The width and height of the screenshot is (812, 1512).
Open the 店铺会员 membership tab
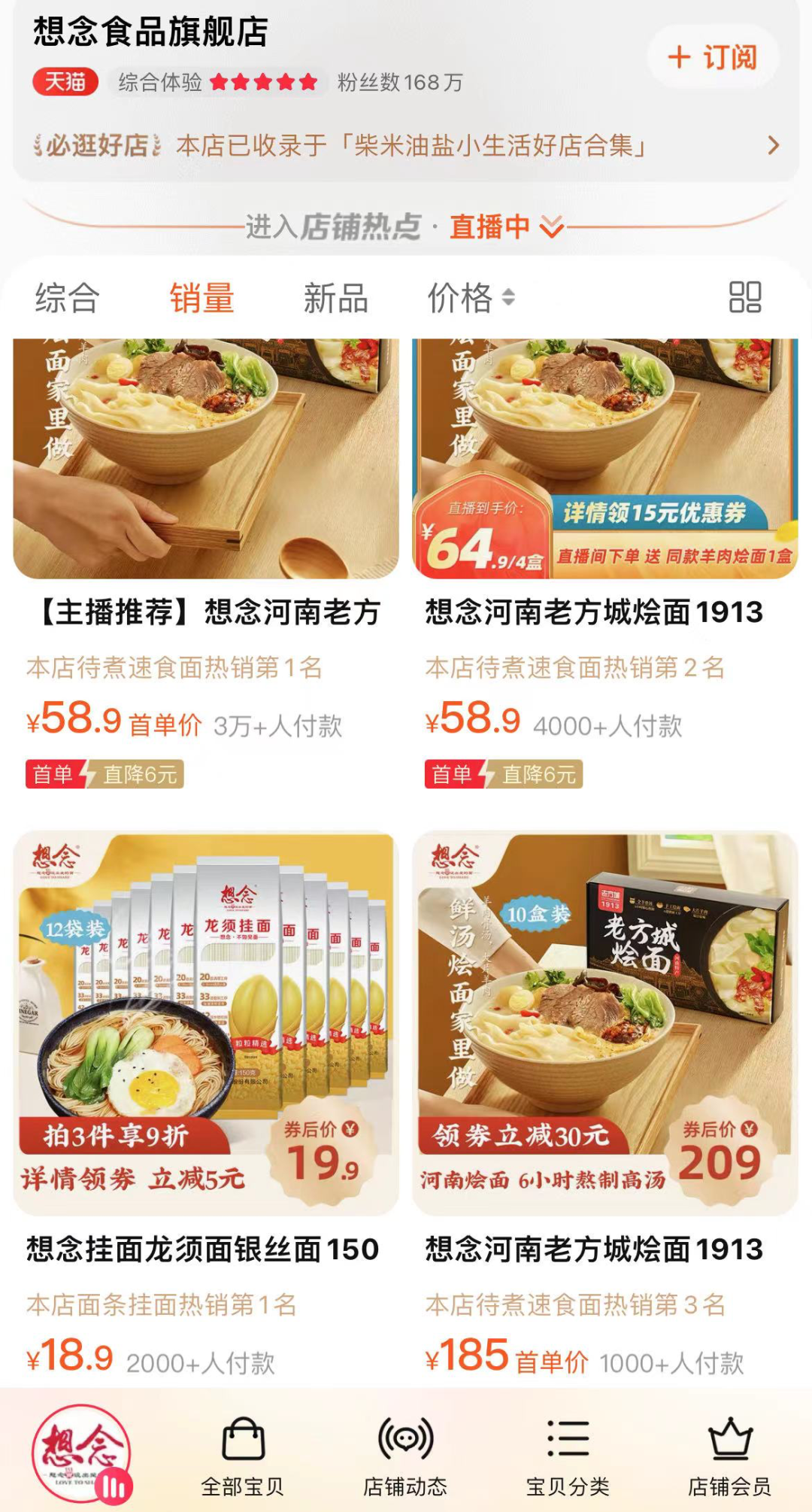pyautogui.click(x=730, y=1456)
